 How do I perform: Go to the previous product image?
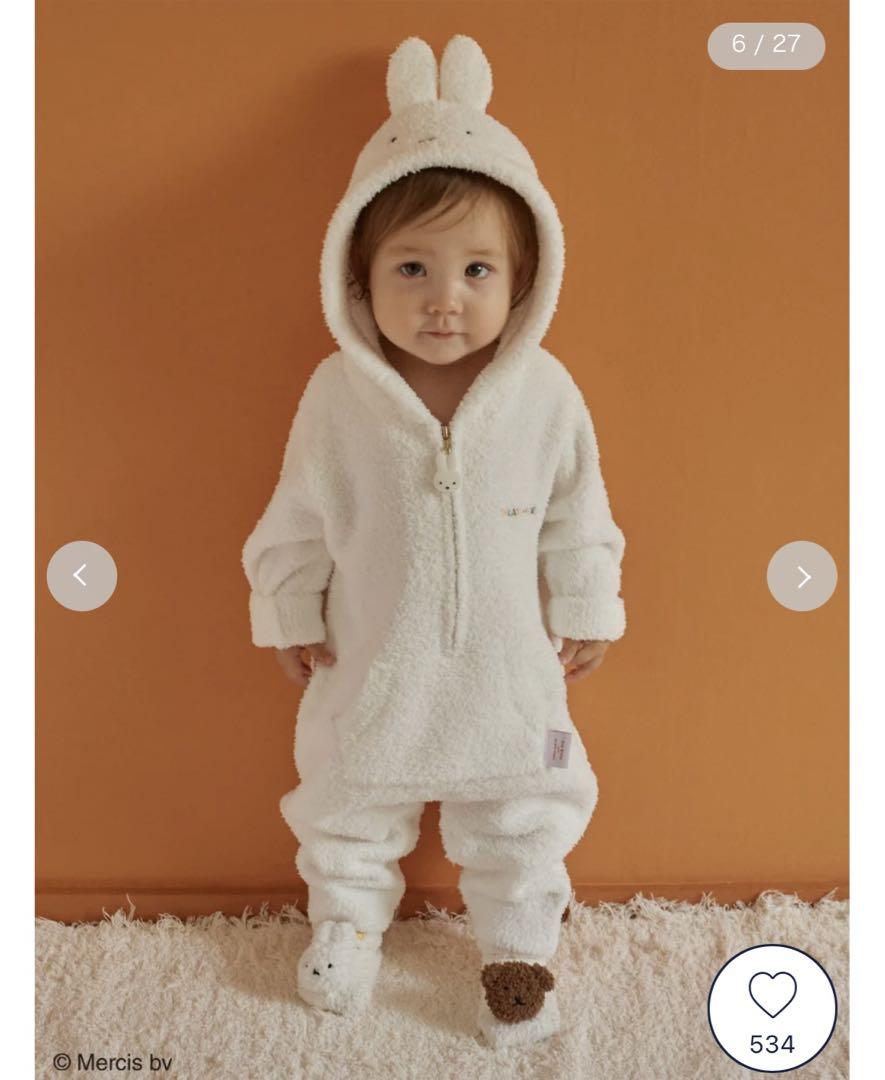point(82,576)
